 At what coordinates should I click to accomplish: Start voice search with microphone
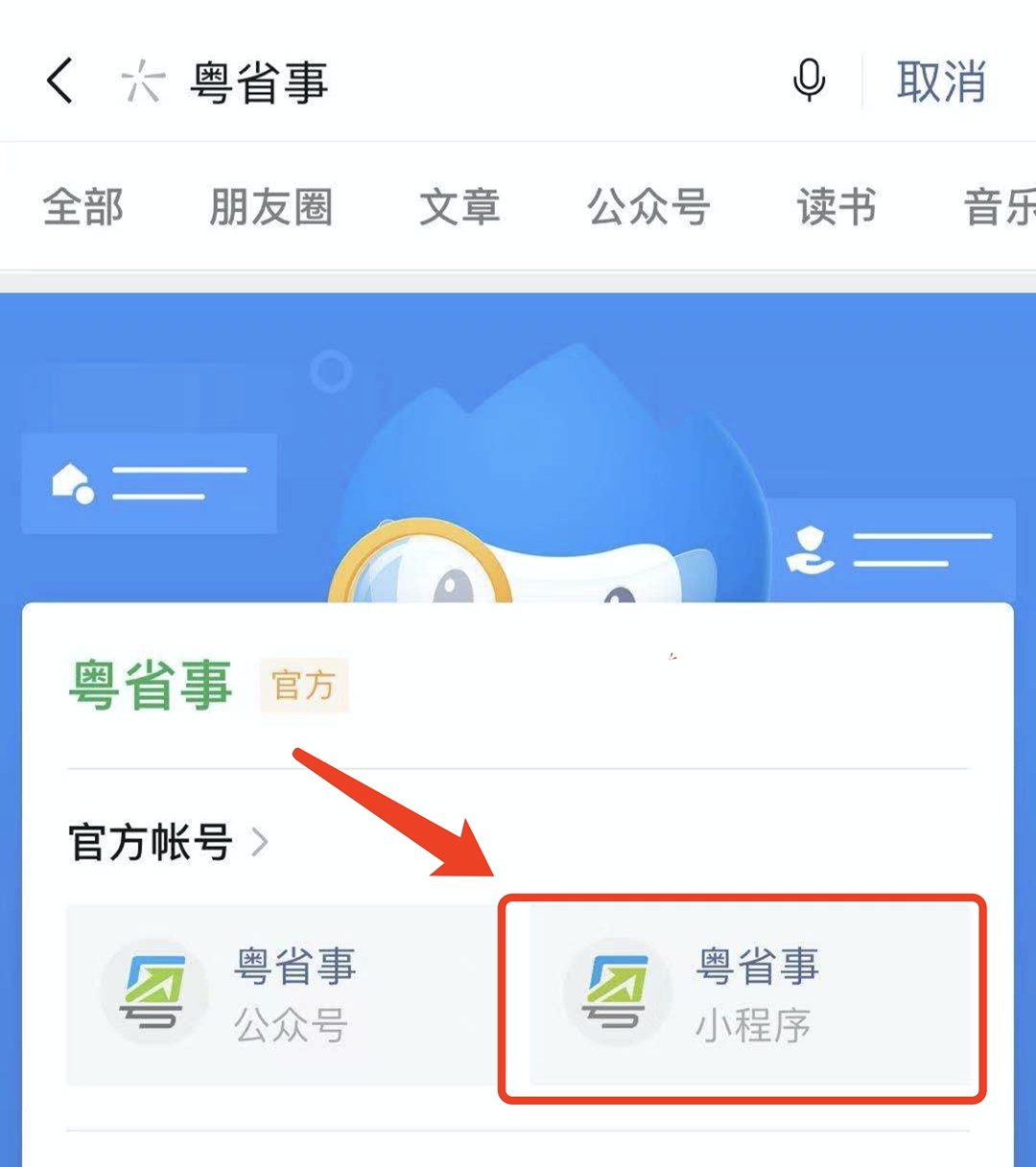pyautogui.click(x=809, y=81)
